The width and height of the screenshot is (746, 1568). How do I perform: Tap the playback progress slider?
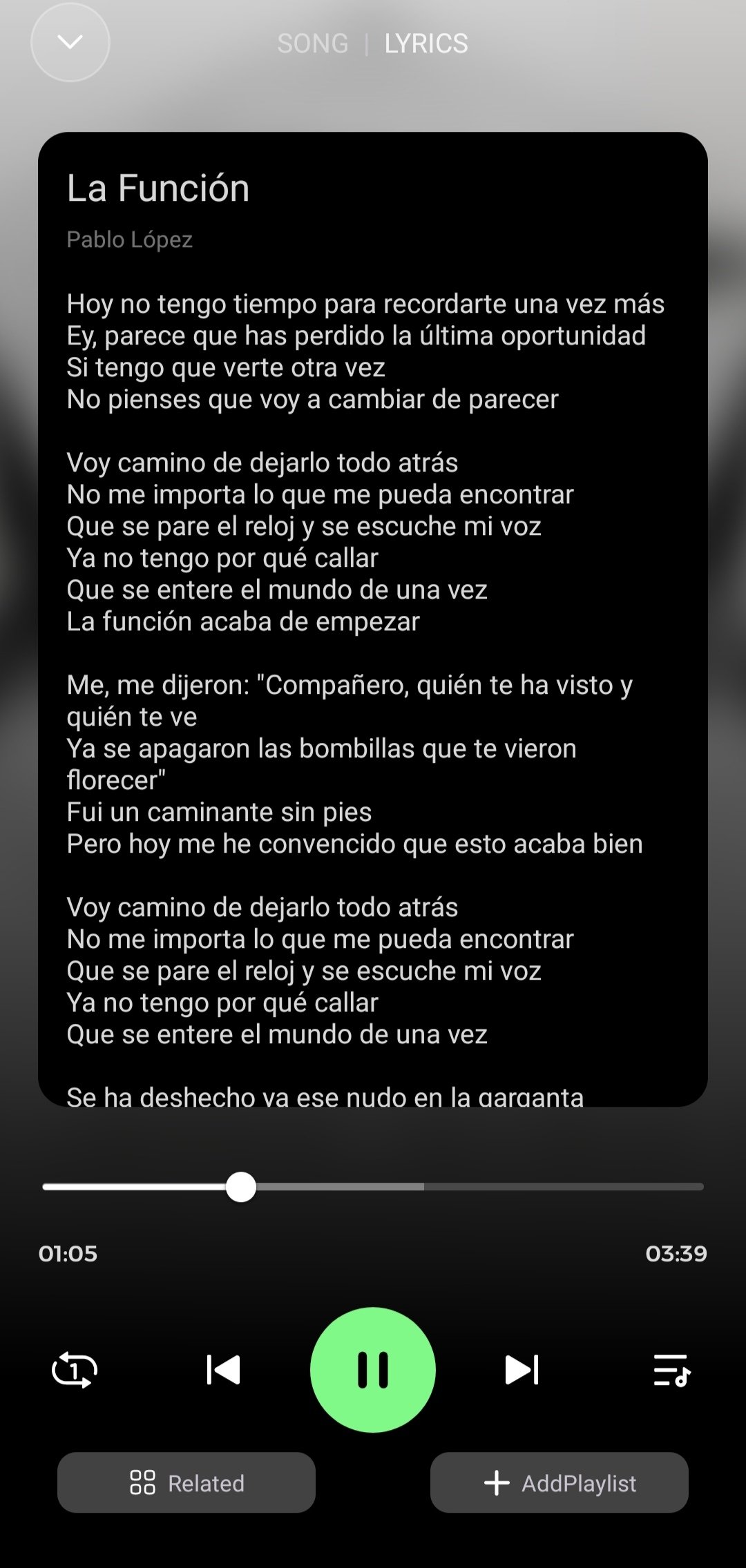373,1187
